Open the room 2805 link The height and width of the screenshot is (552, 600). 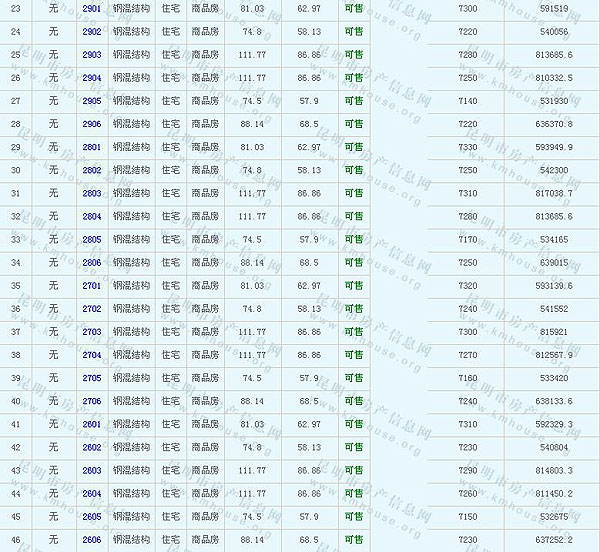(x=91, y=239)
